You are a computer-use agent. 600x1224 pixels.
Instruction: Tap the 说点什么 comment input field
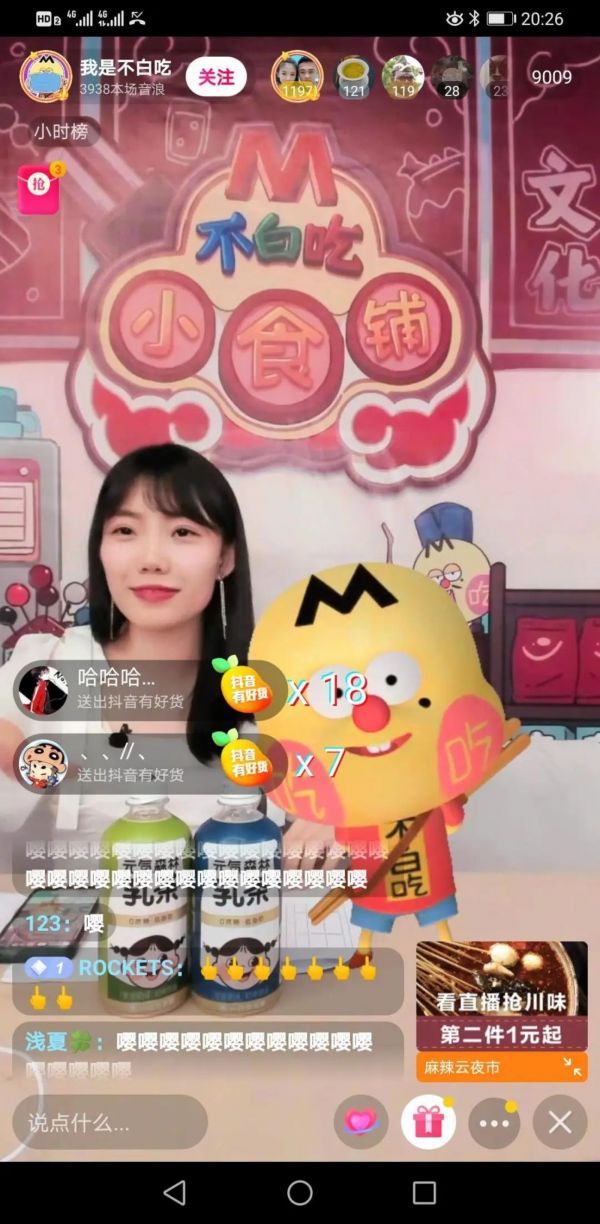110,1122
